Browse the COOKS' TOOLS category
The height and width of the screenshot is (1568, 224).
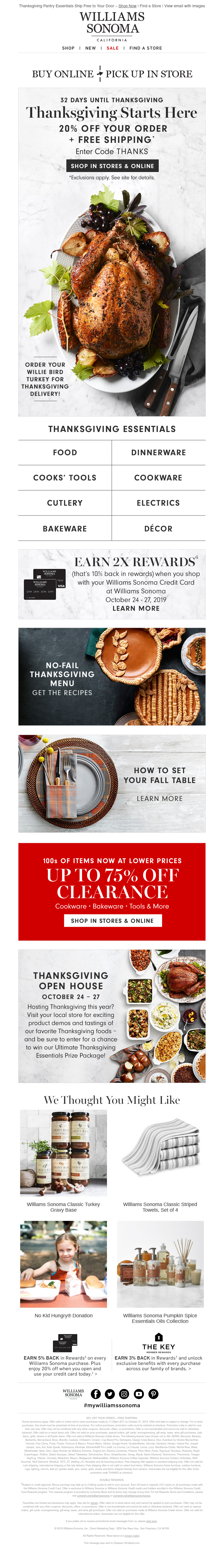(x=65, y=478)
